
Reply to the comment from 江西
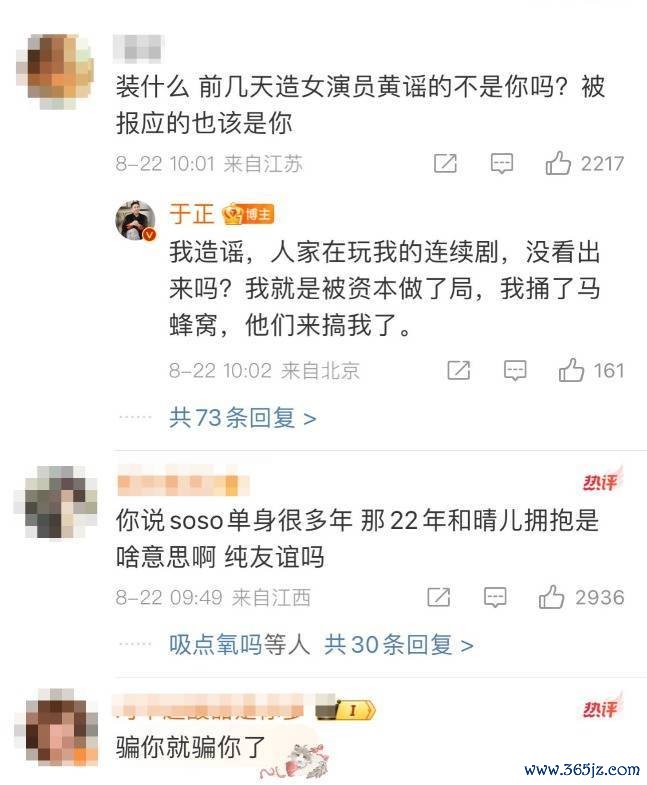point(495,598)
